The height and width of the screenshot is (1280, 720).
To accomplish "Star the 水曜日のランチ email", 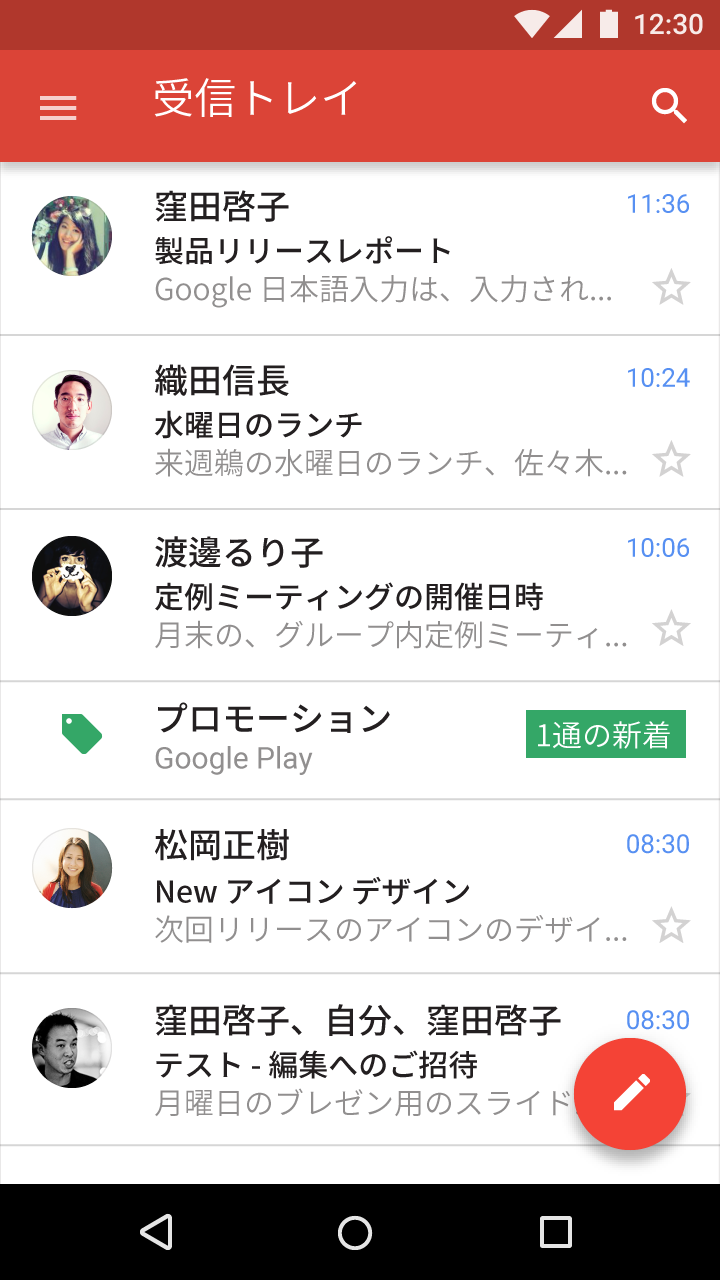I will coord(671,460).
